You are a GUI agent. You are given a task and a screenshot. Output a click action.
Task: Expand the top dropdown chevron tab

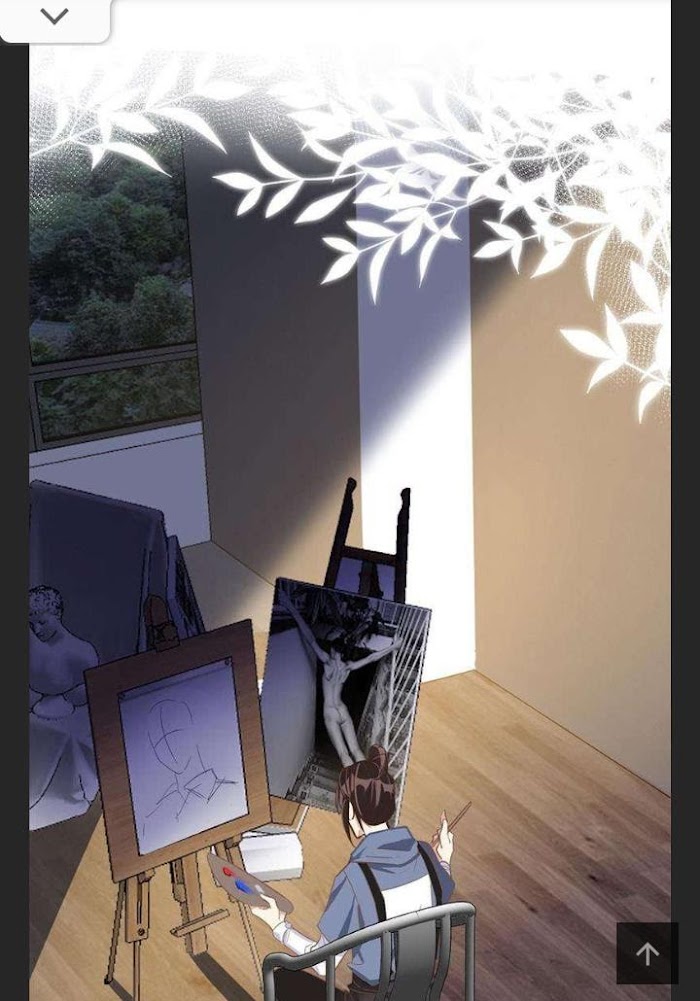tap(54, 17)
